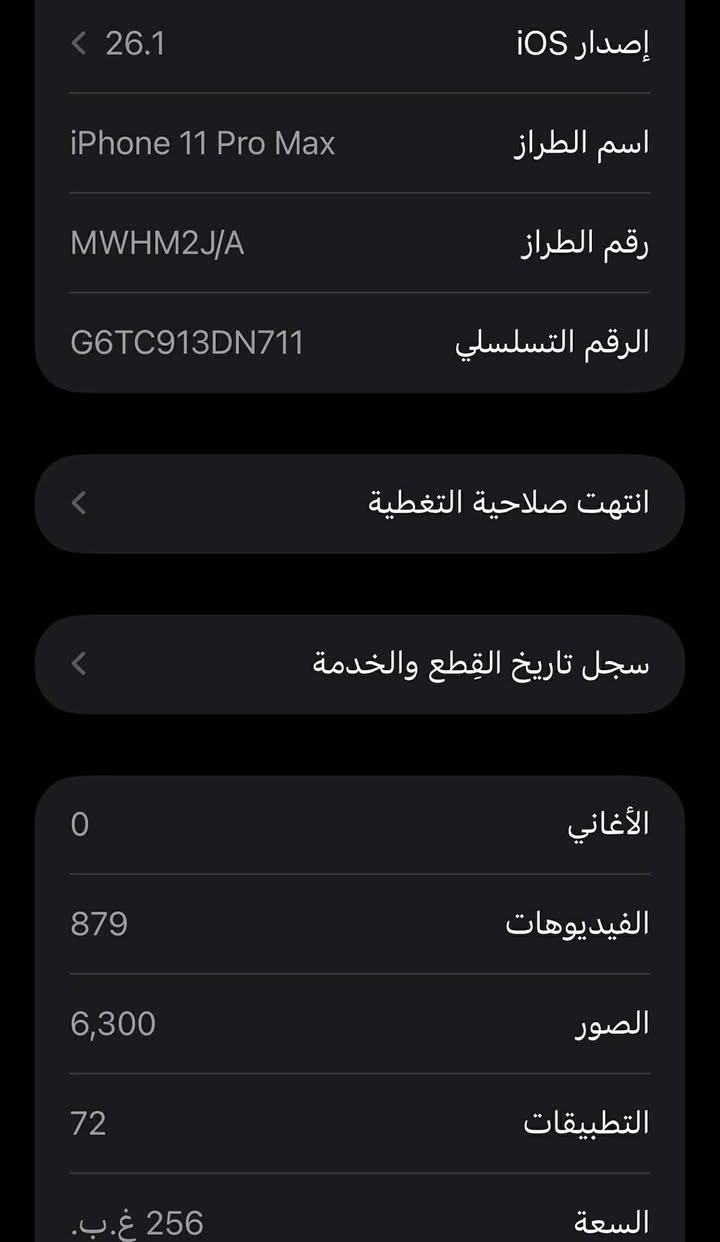Expand the iOS version row chevron
Viewport: 720px width, 1242px height.
[79, 43]
